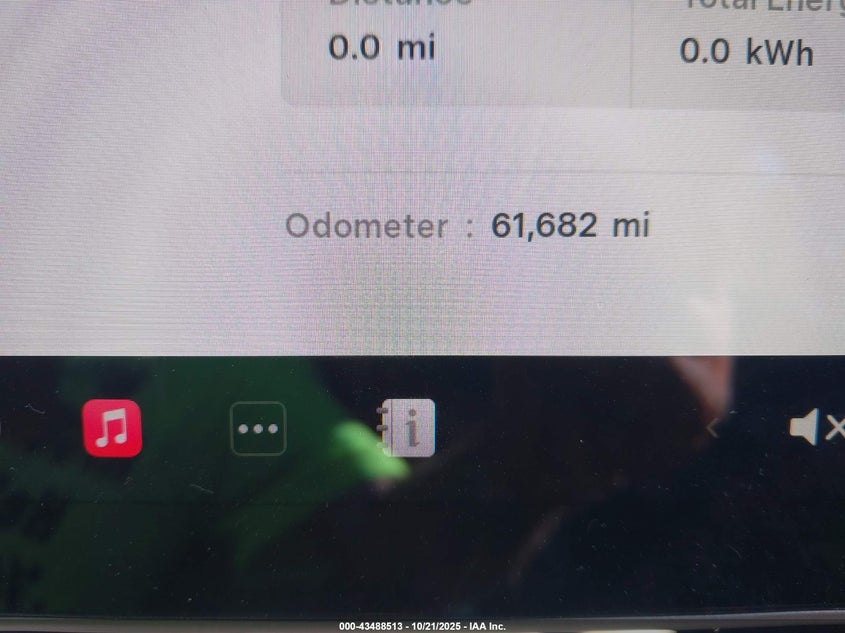Open the owner's manual icon

pyautogui.click(x=408, y=428)
